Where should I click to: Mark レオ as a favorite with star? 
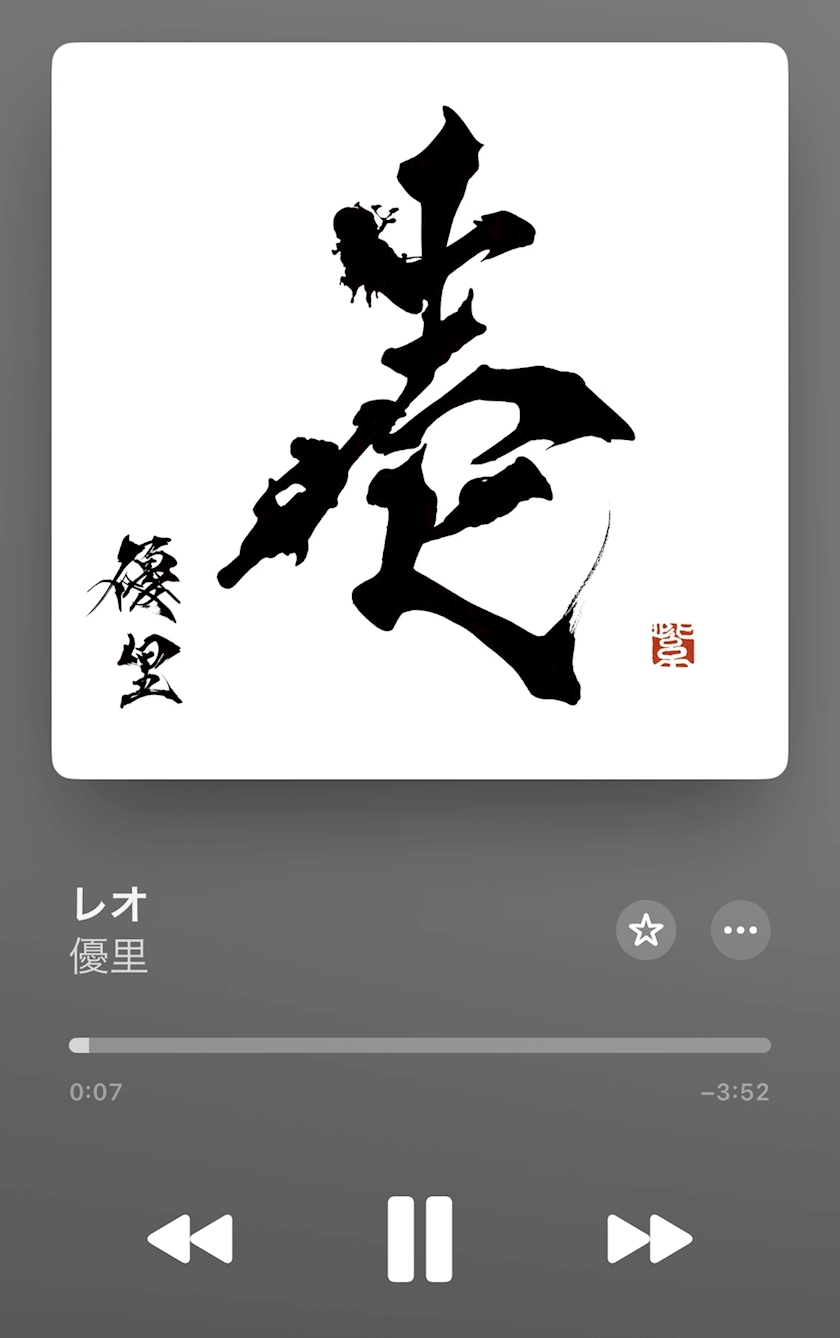[x=646, y=930]
